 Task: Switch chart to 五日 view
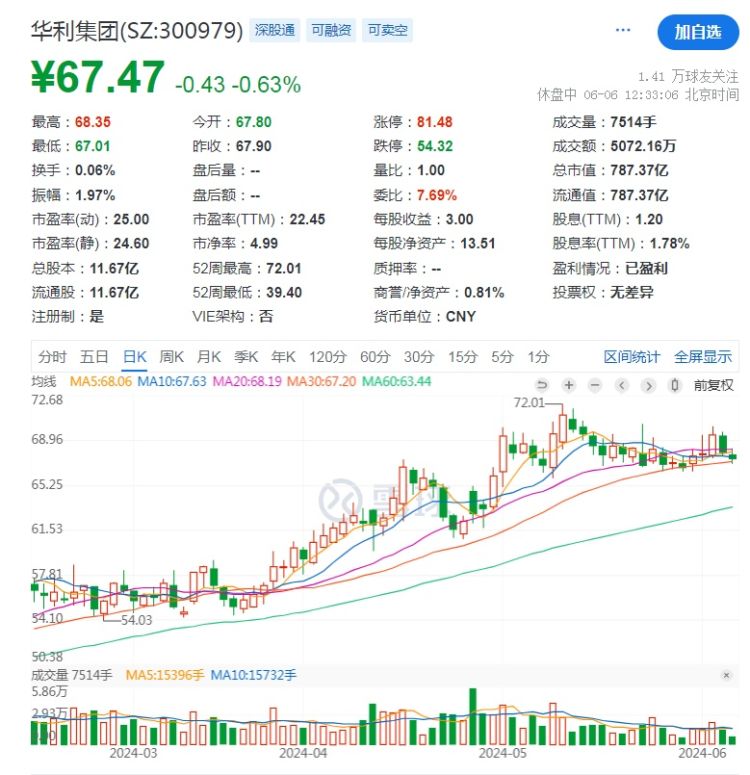pos(94,357)
